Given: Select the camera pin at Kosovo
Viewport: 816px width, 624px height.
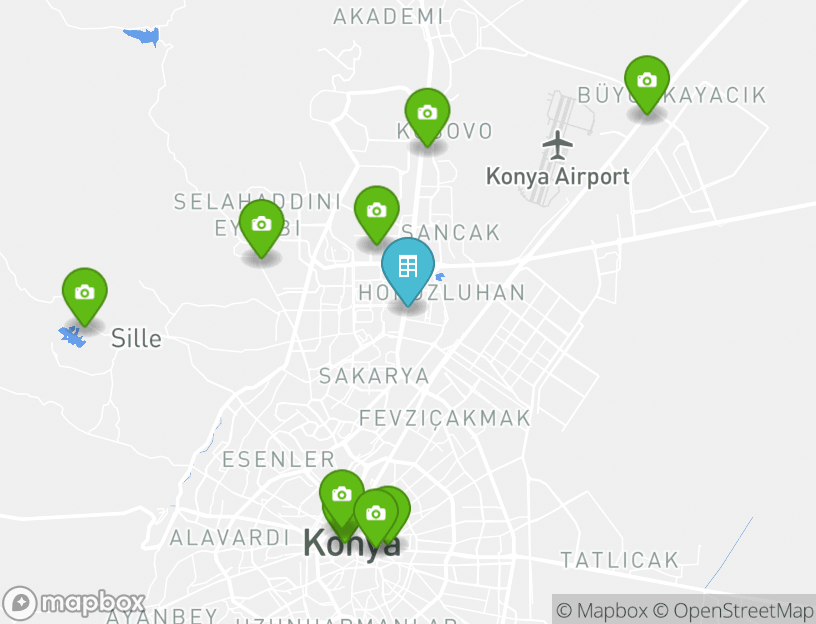Looking at the screenshot, I should point(427,113).
